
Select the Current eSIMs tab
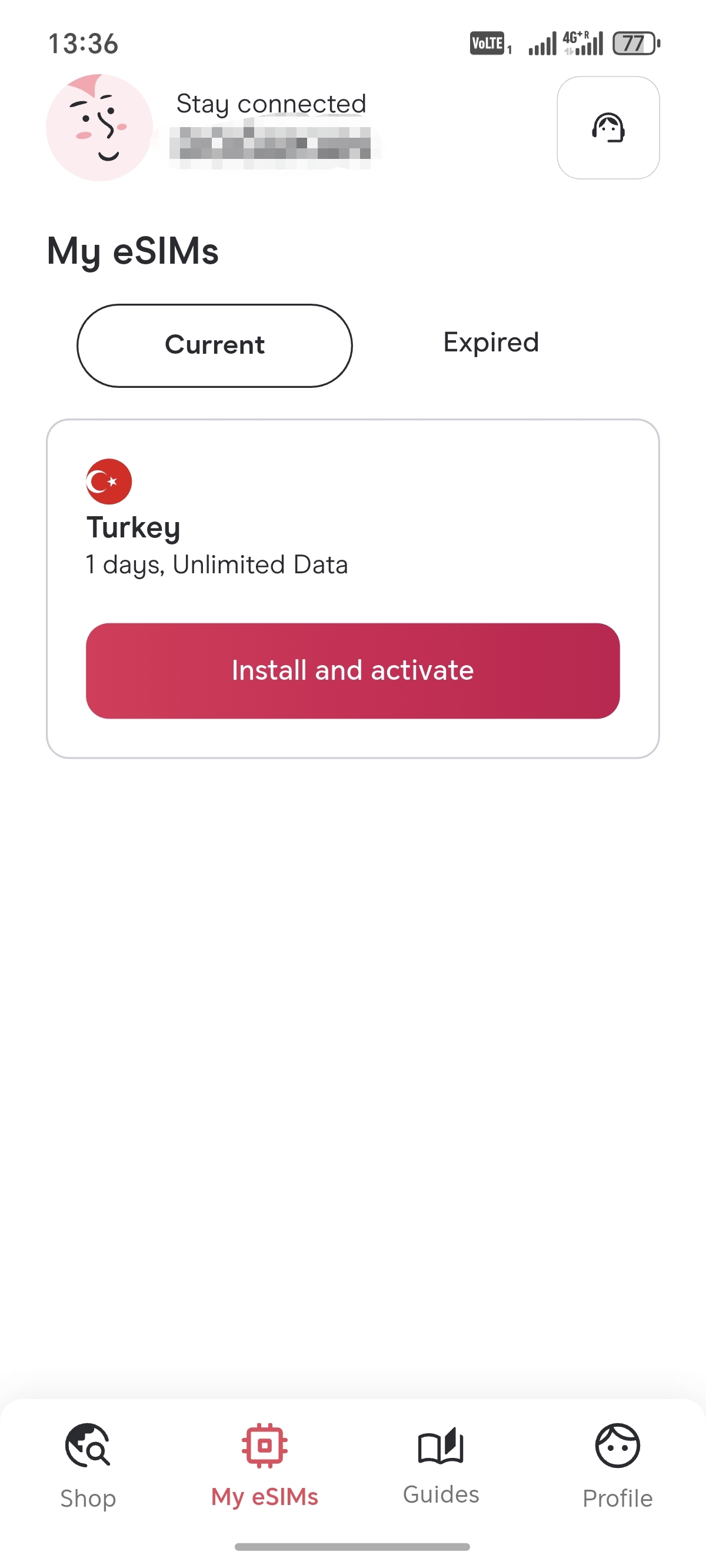click(214, 345)
